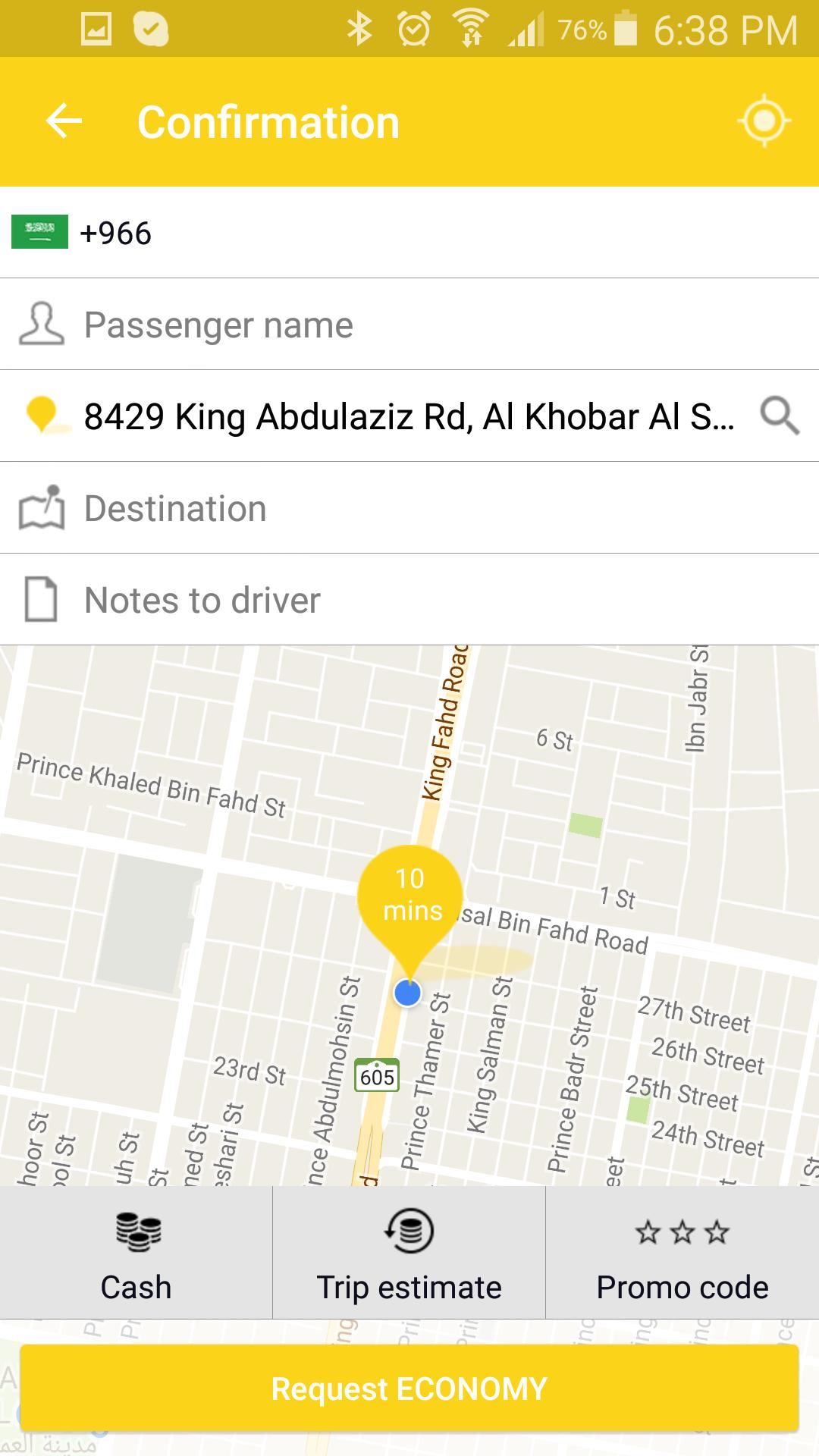Open the search icon next to pickup address
The height and width of the screenshot is (1456, 819).
pyautogui.click(x=780, y=416)
